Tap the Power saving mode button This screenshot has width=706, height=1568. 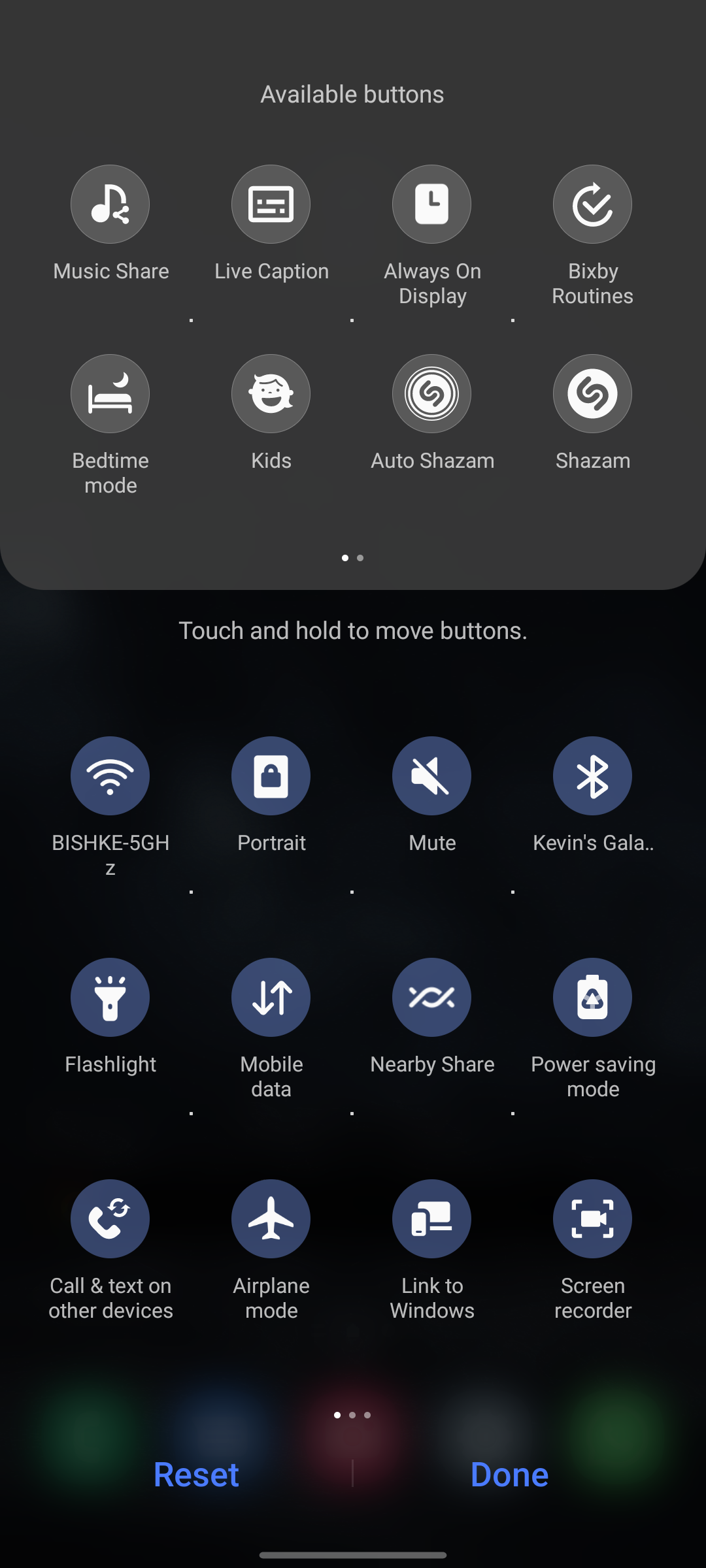[x=592, y=998]
